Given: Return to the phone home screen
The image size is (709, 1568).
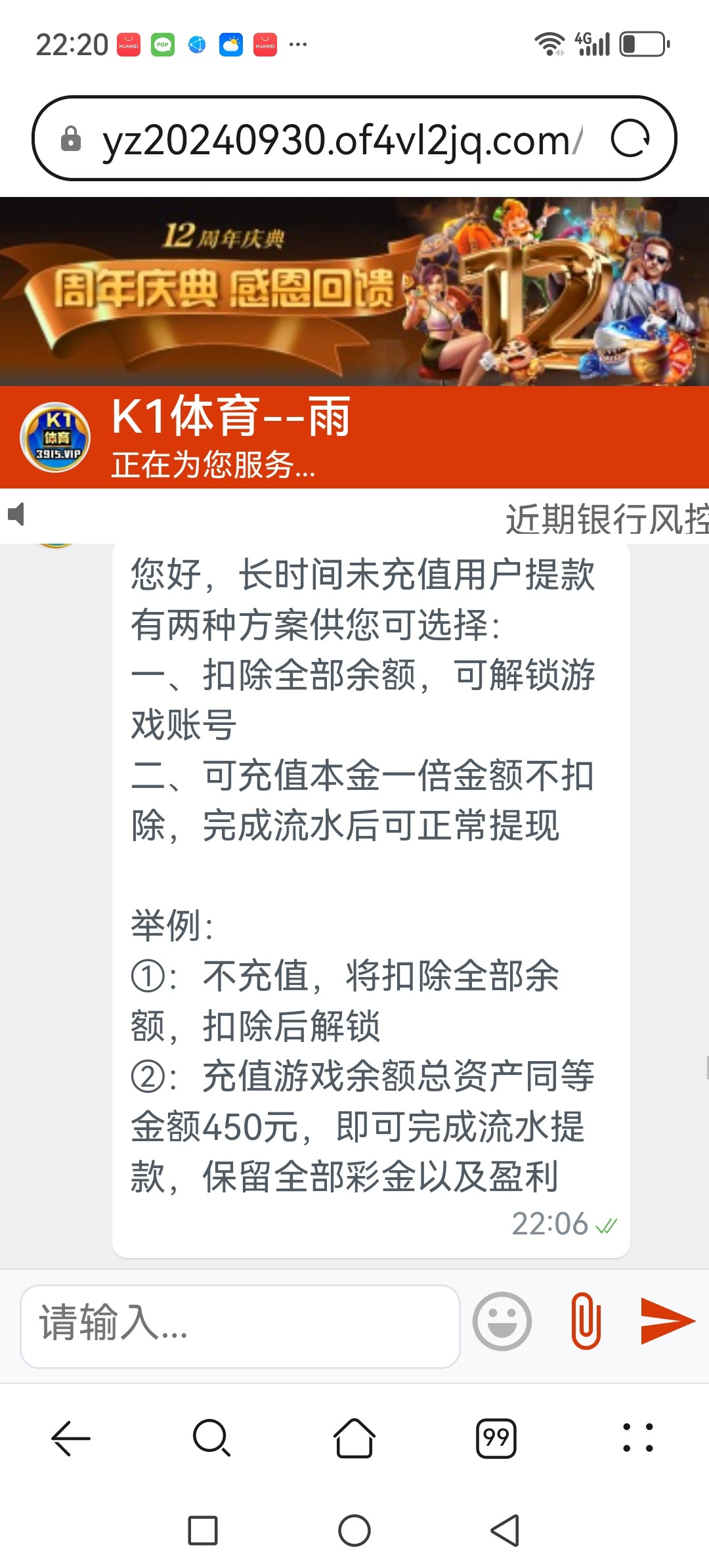Looking at the screenshot, I should (x=354, y=1531).
